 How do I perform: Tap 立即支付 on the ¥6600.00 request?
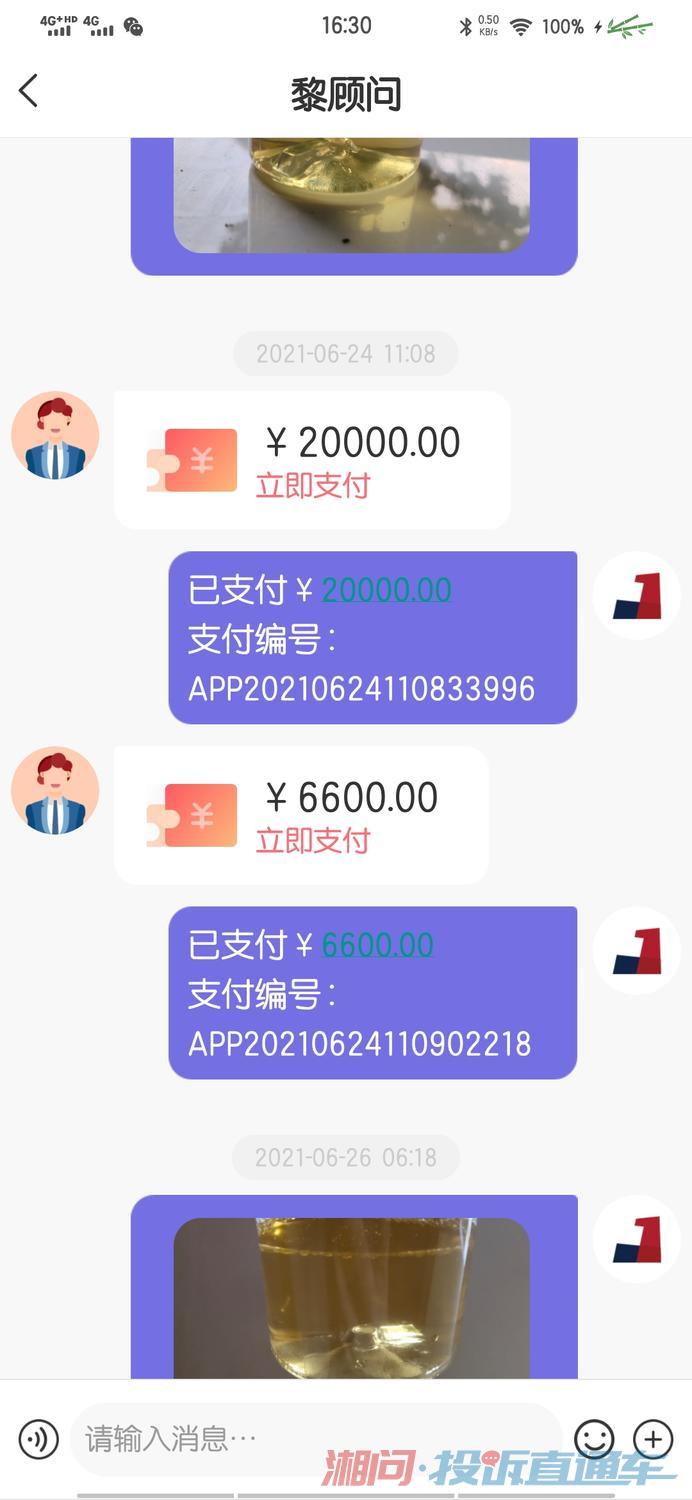click(313, 841)
